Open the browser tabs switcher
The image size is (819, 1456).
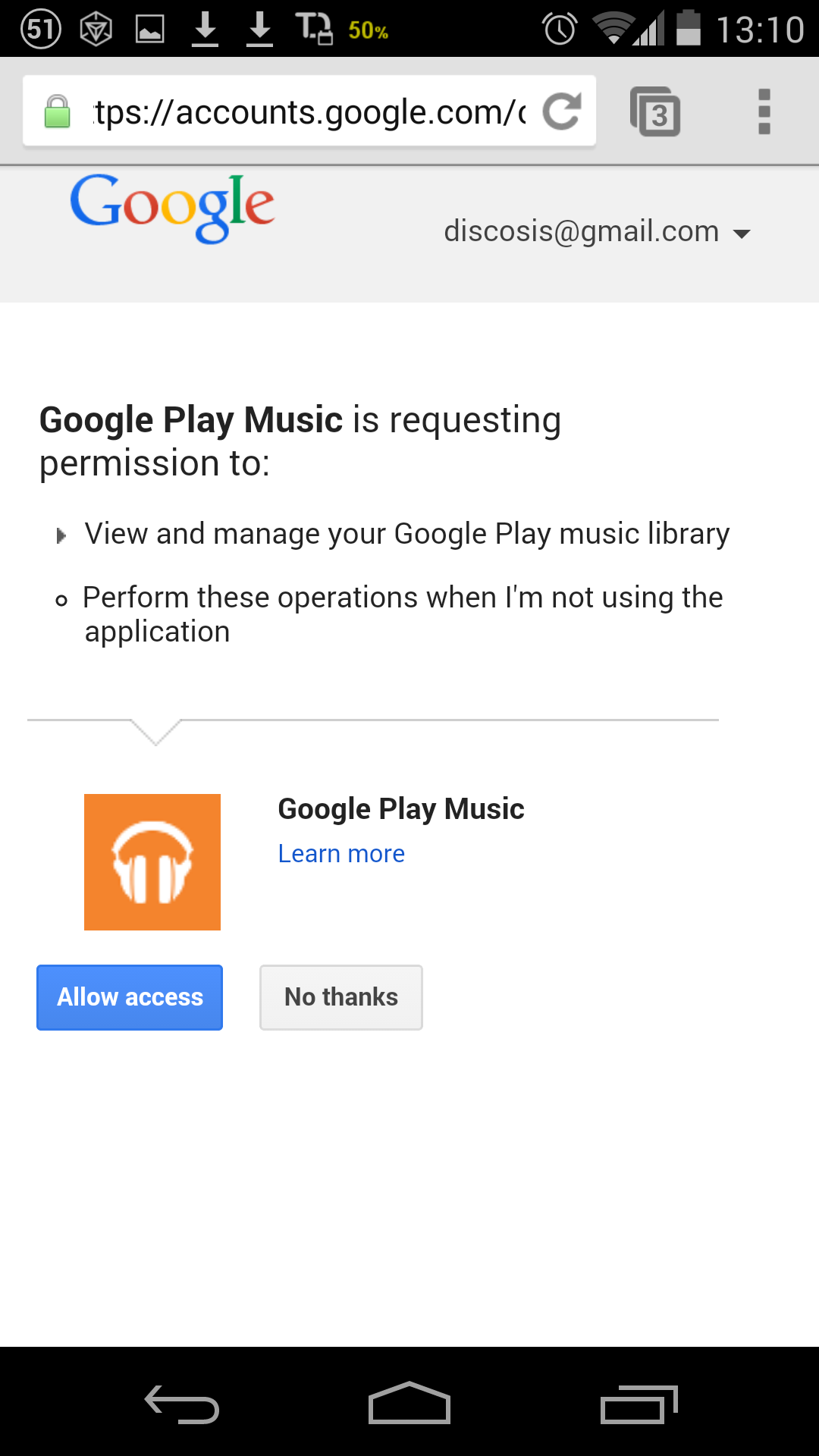655,112
